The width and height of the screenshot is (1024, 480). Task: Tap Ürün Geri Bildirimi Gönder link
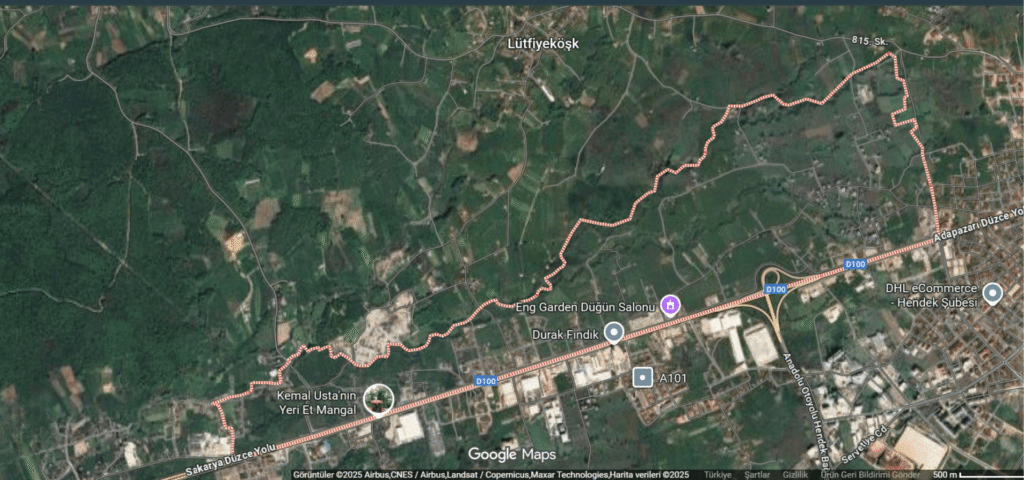868,474
